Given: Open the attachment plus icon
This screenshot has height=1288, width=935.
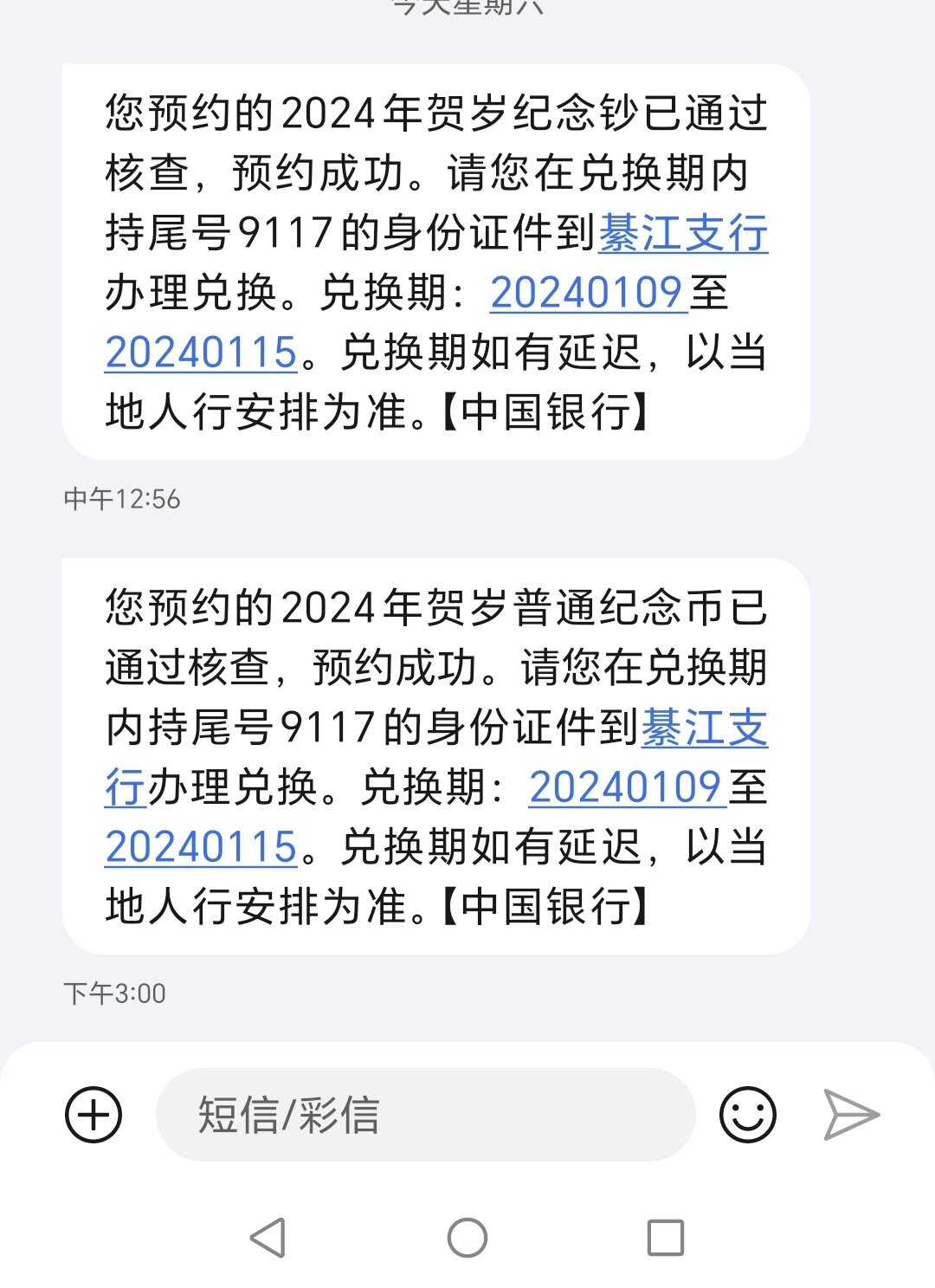Looking at the screenshot, I should click(93, 1114).
